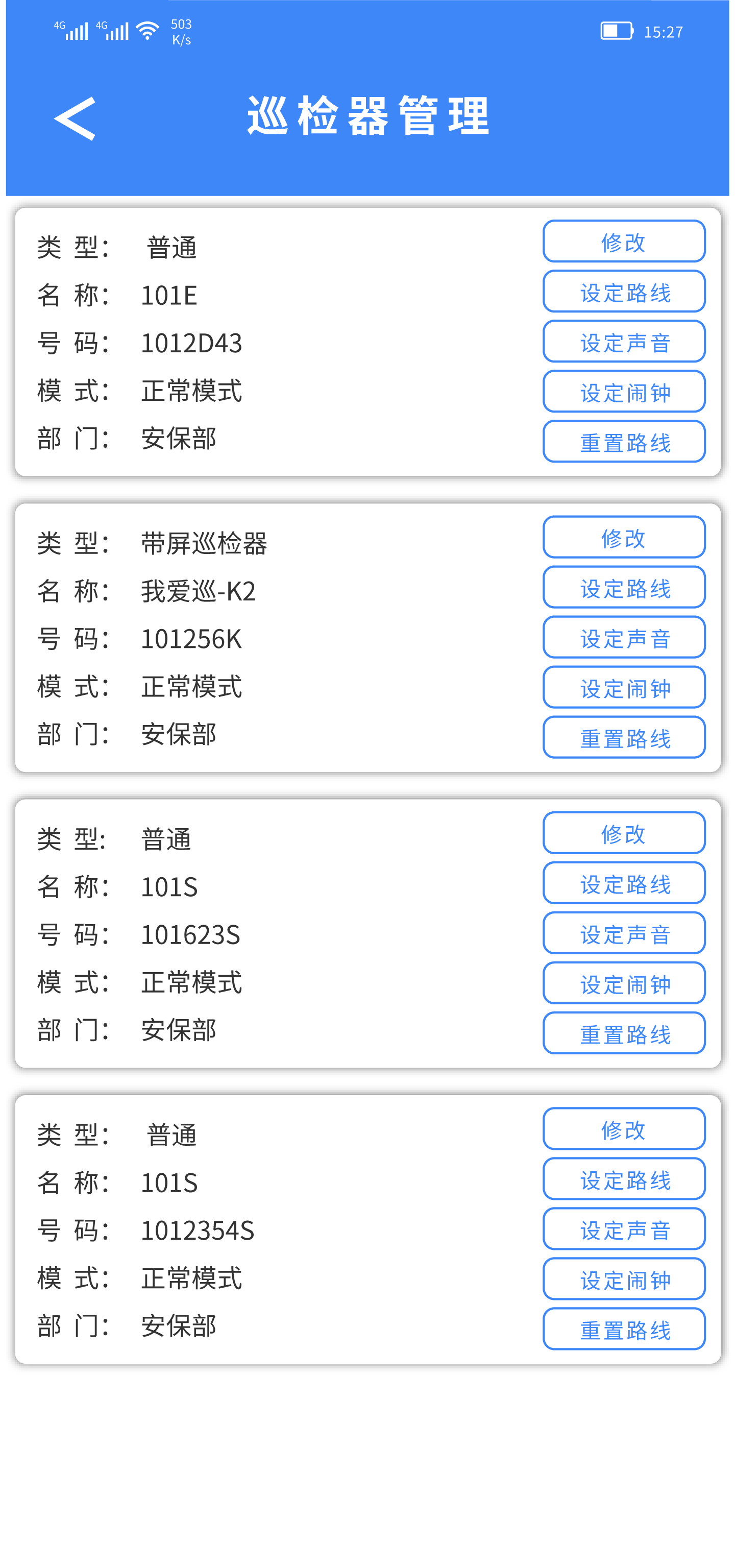This screenshot has width=736, height=1568.
Task: Open 设定路线 for 我爱巡-K2
Action: 624,588
